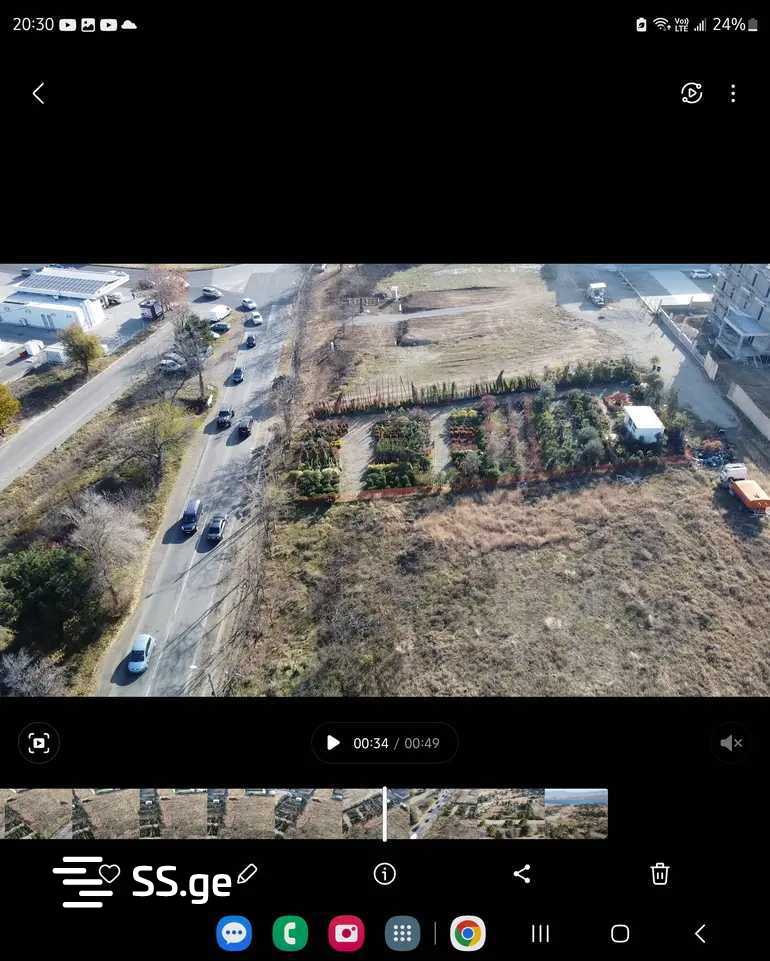Open video in the video player
Image resolution: width=770 pixels, height=961 pixels.
[691, 93]
